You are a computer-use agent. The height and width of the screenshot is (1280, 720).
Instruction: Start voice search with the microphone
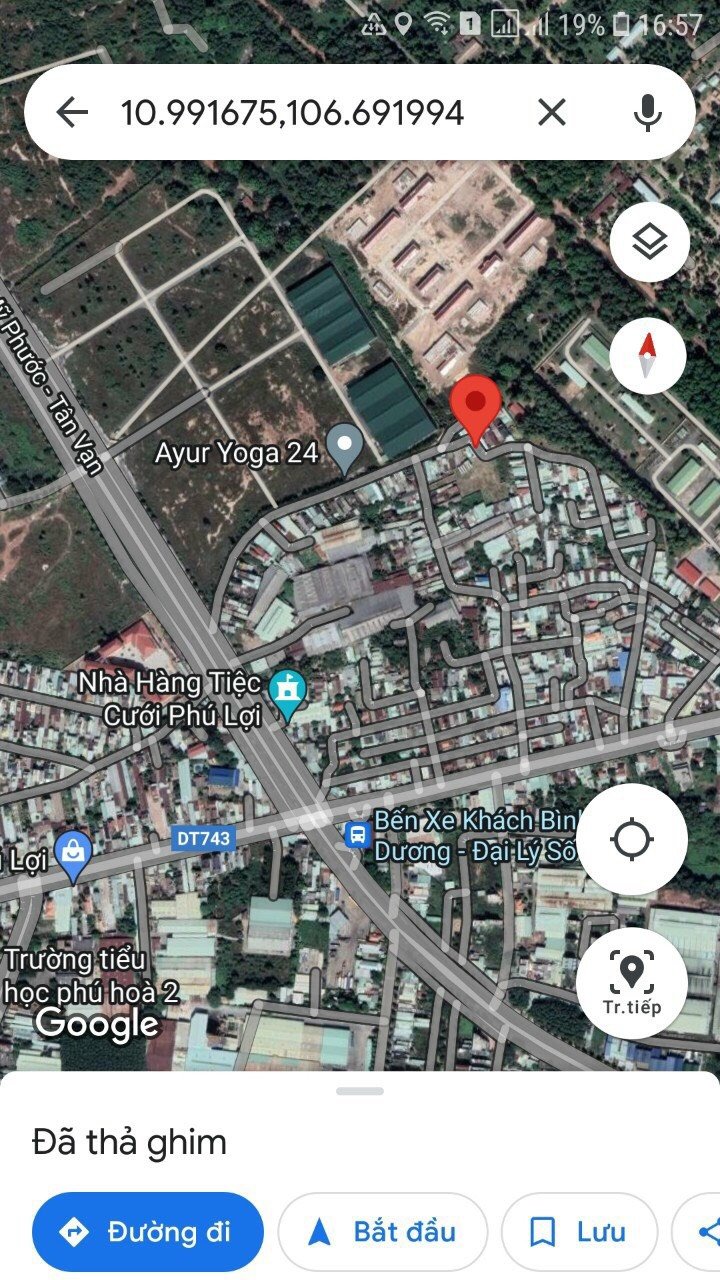(x=648, y=113)
